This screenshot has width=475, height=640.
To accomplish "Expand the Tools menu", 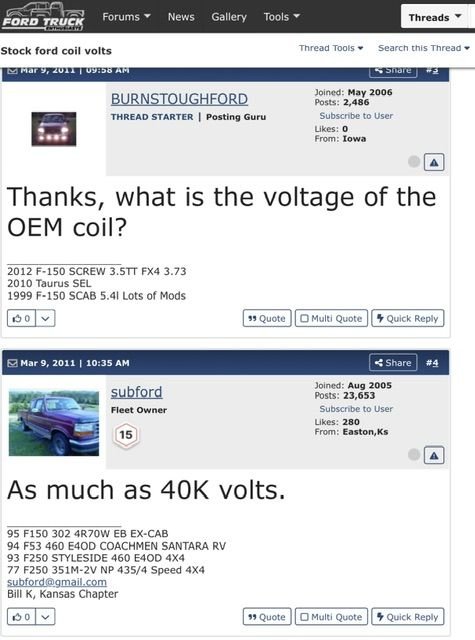I will click(x=282, y=17).
